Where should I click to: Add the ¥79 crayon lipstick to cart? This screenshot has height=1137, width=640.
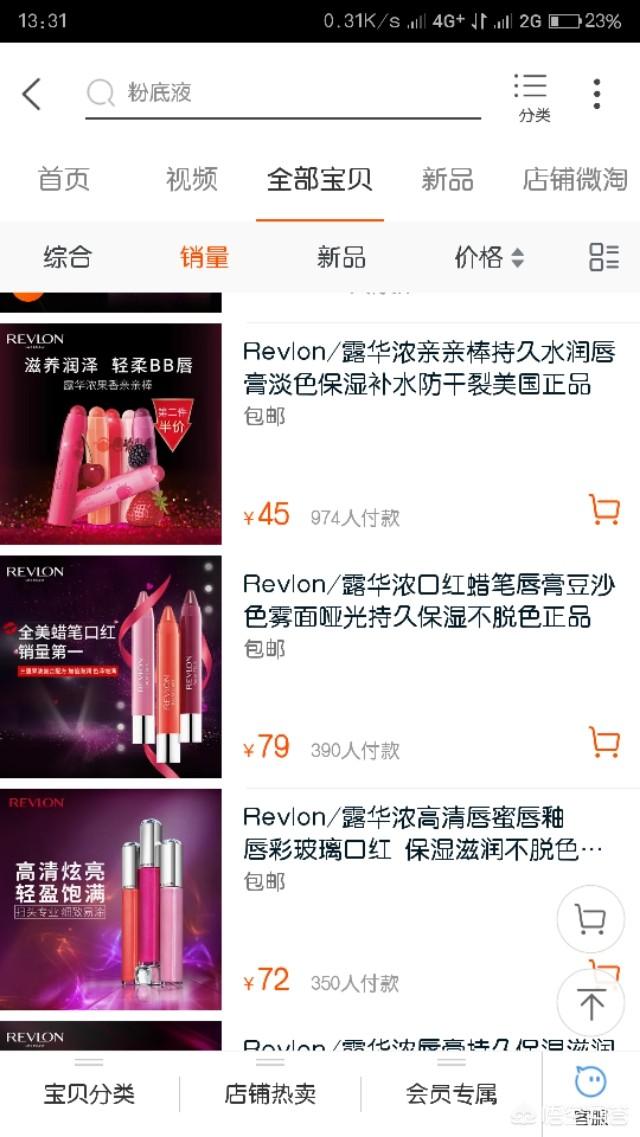pyautogui.click(x=604, y=742)
